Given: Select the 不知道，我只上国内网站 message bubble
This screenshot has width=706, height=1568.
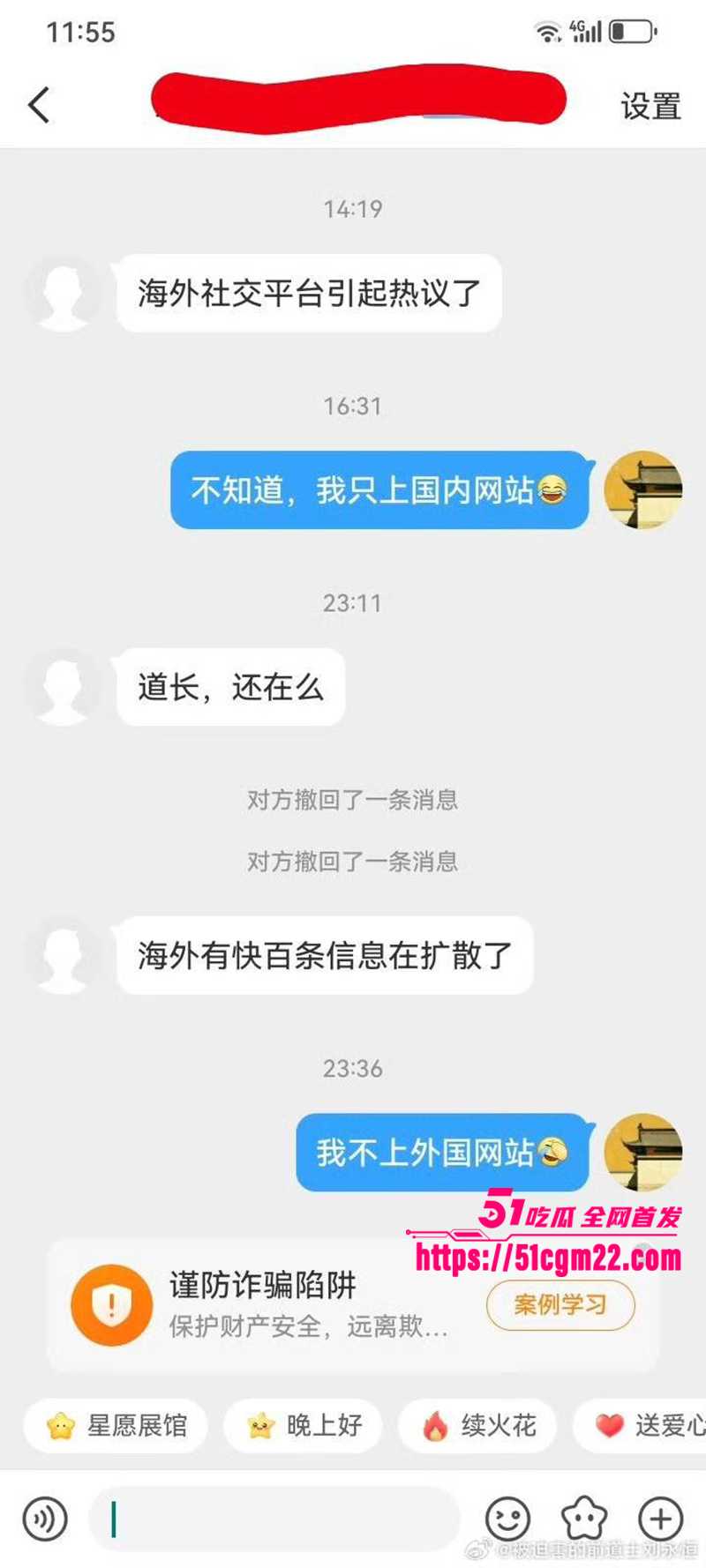Looking at the screenshot, I should pyautogui.click(x=379, y=491).
